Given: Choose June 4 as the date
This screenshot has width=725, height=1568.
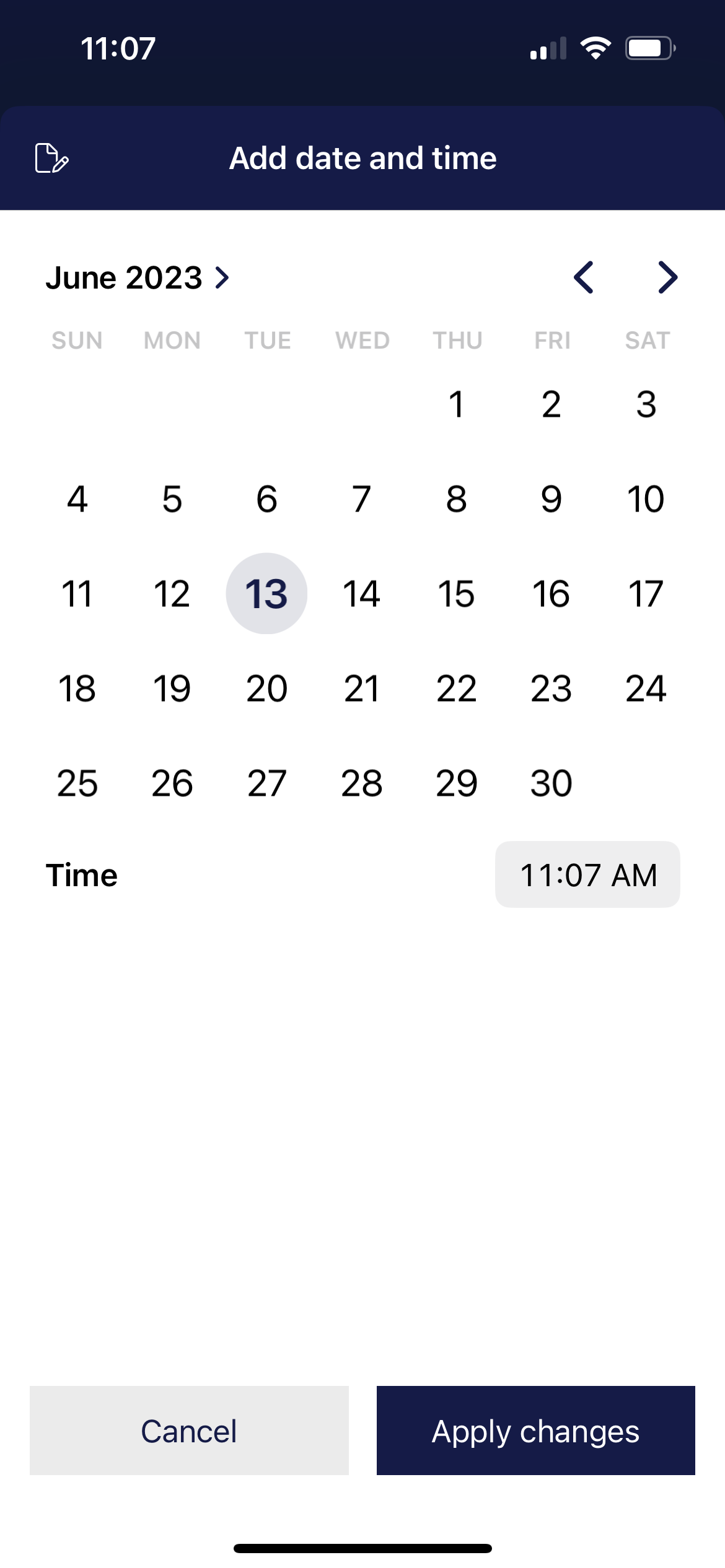Looking at the screenshot, I should [x=77, y=499].
